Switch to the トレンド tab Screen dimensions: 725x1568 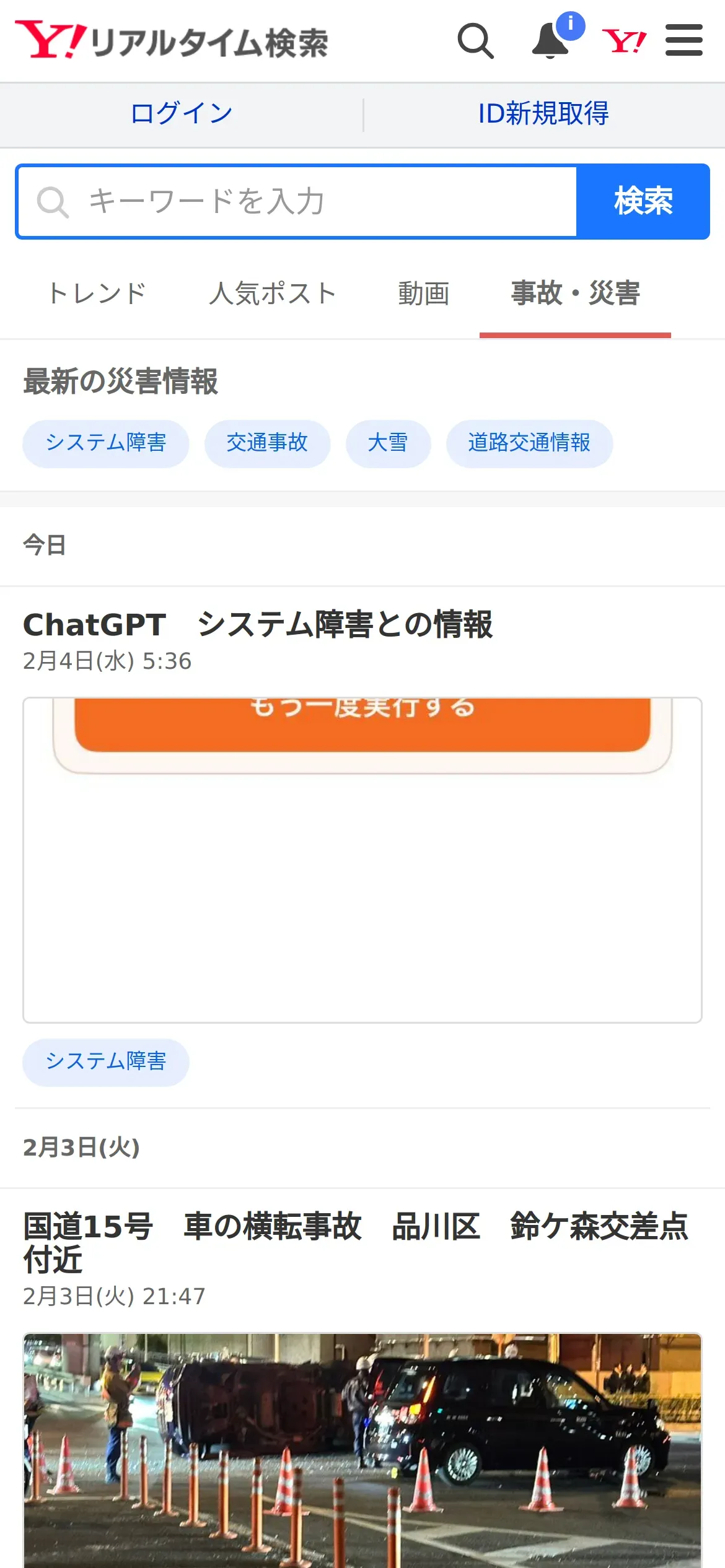coord(97,294)
